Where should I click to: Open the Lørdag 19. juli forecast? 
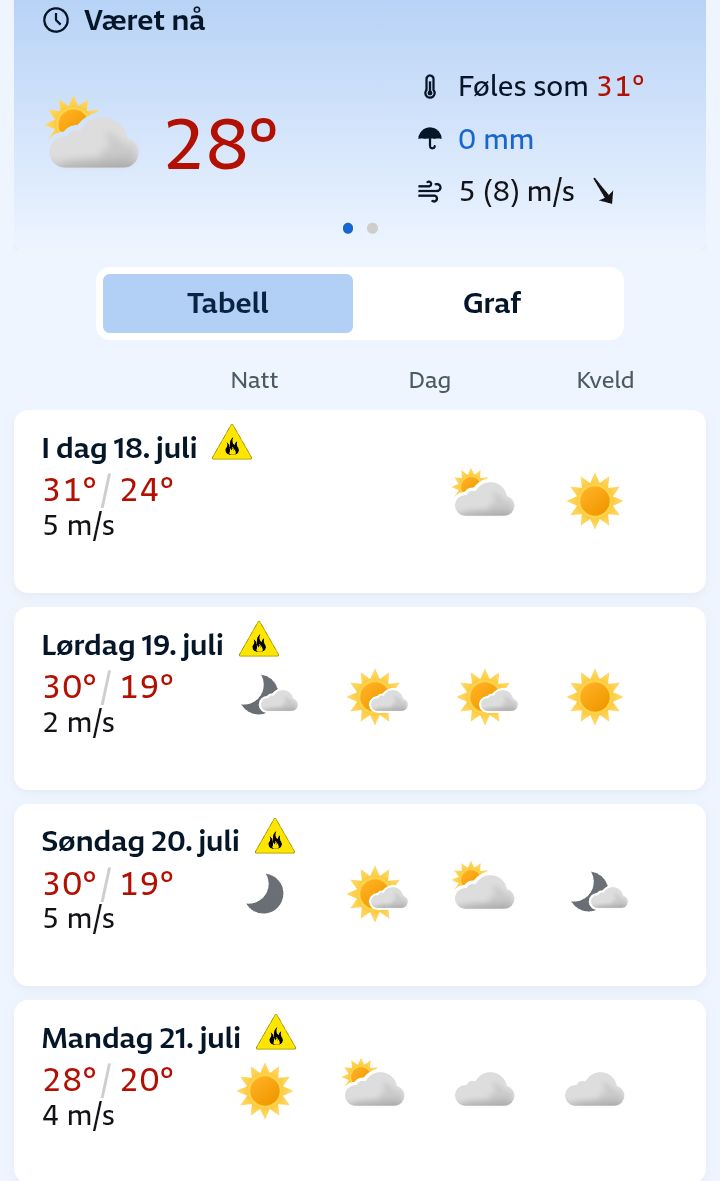[360, 698]
